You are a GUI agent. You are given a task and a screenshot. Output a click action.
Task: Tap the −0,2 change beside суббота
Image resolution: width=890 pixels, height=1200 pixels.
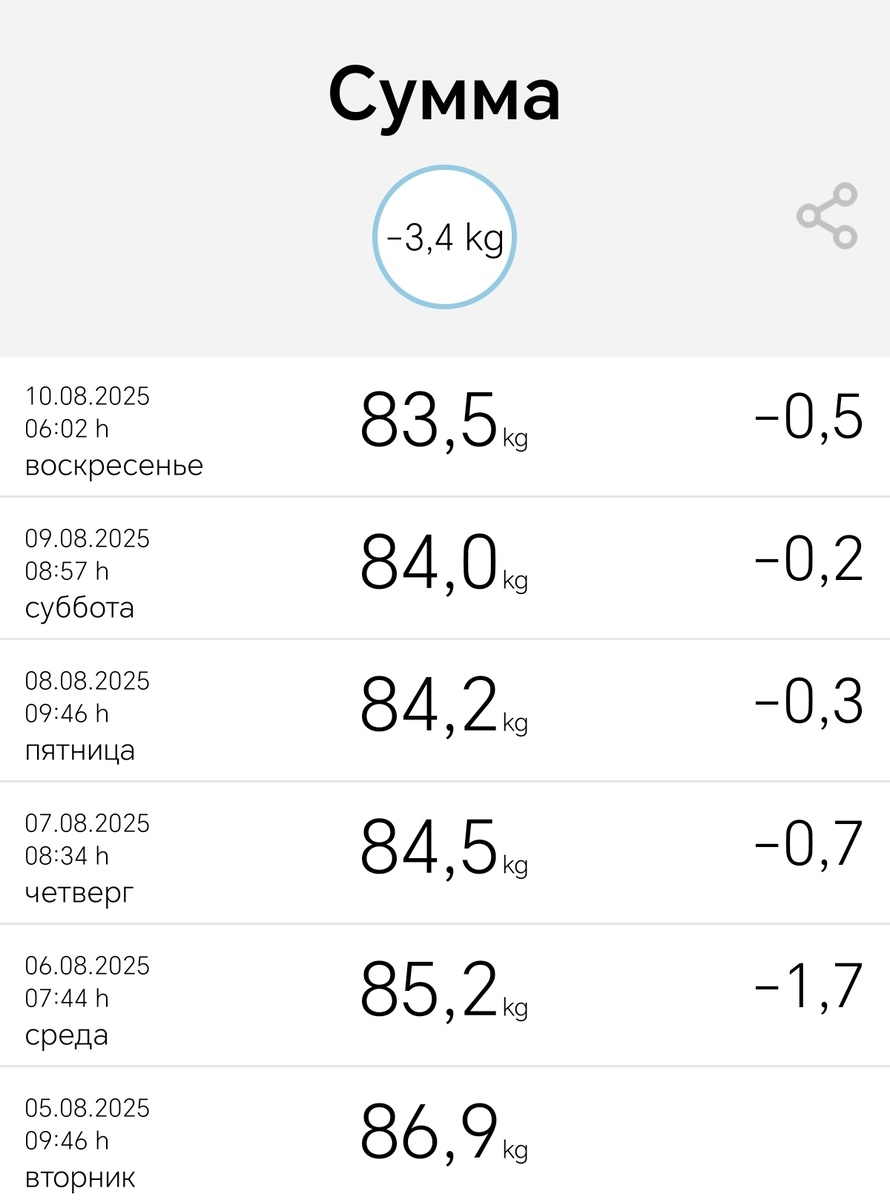click(810, 560)
